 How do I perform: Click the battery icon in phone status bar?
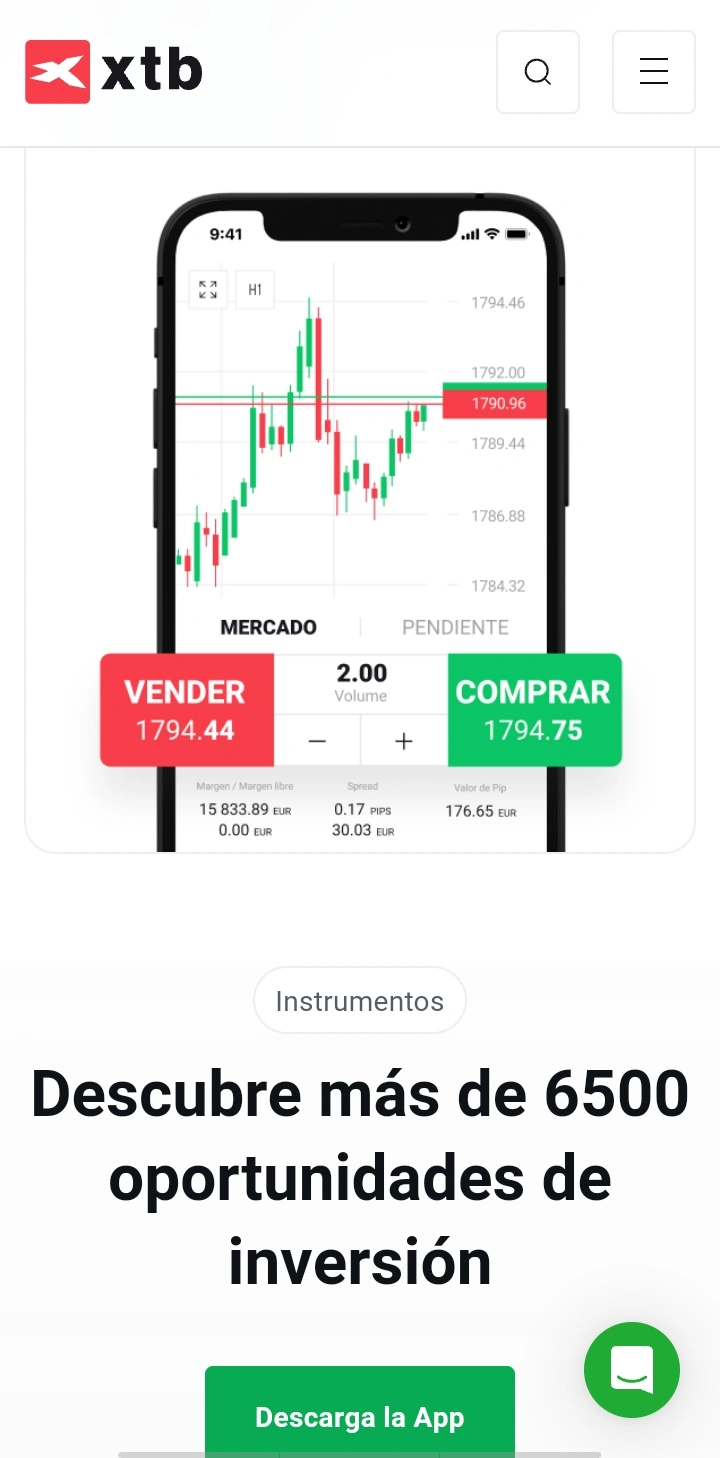[518, 234]
